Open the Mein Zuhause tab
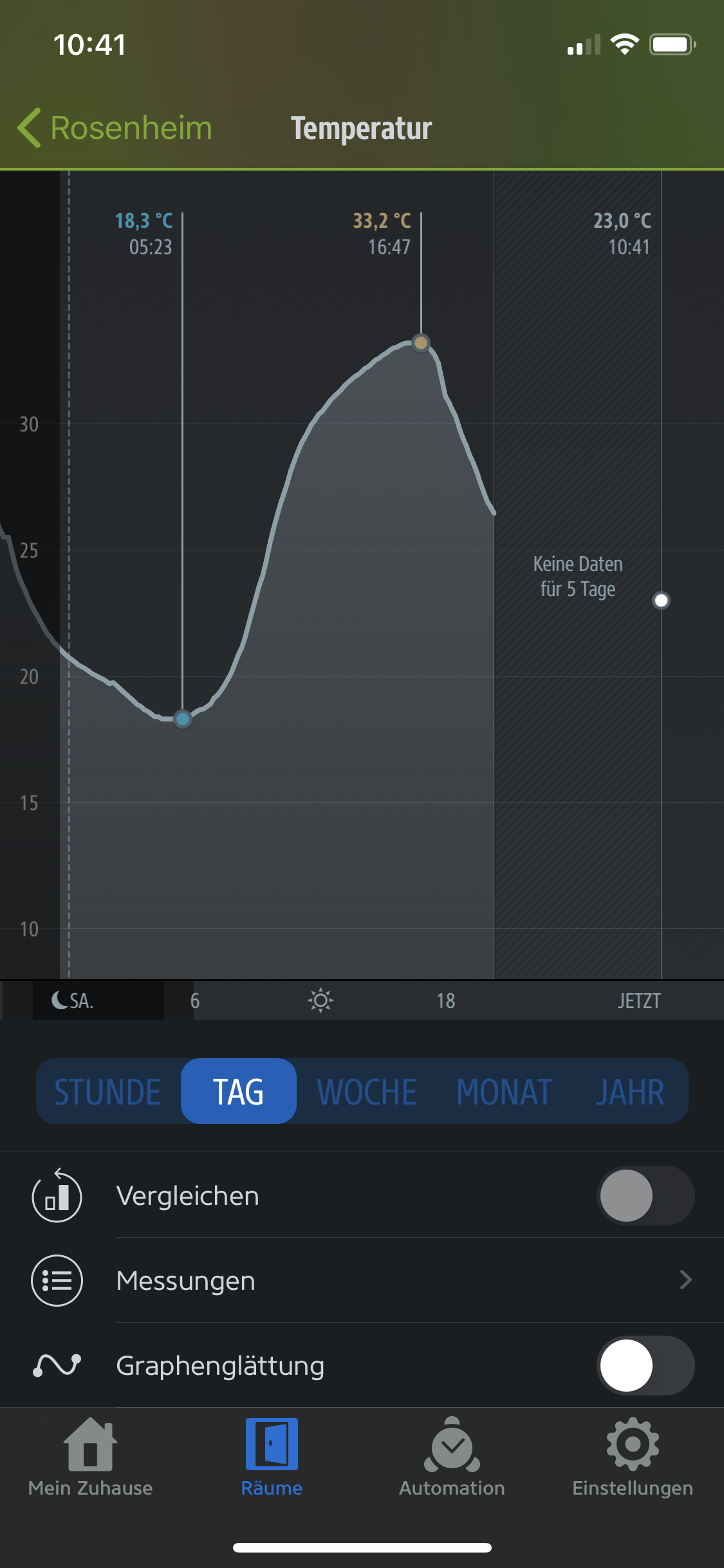The height and width of the screenshot is (1568, 724). pos(91,1457)
